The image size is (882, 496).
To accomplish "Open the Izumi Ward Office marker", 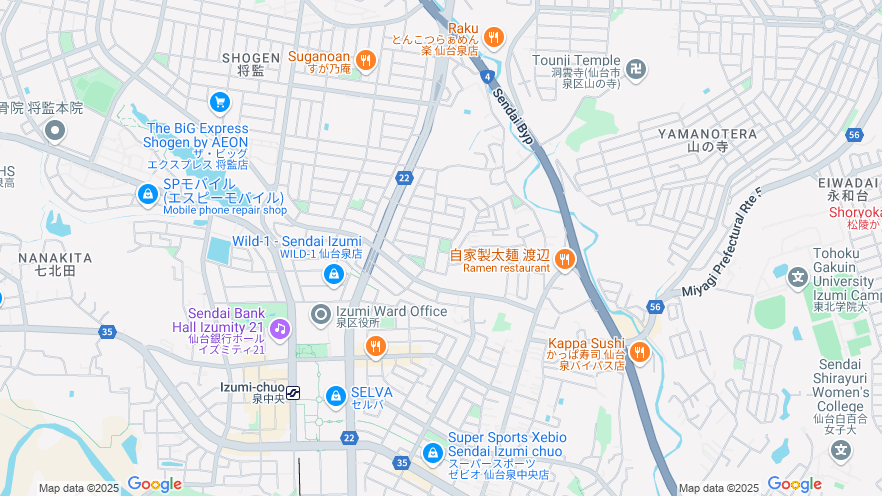I will 321,315.
